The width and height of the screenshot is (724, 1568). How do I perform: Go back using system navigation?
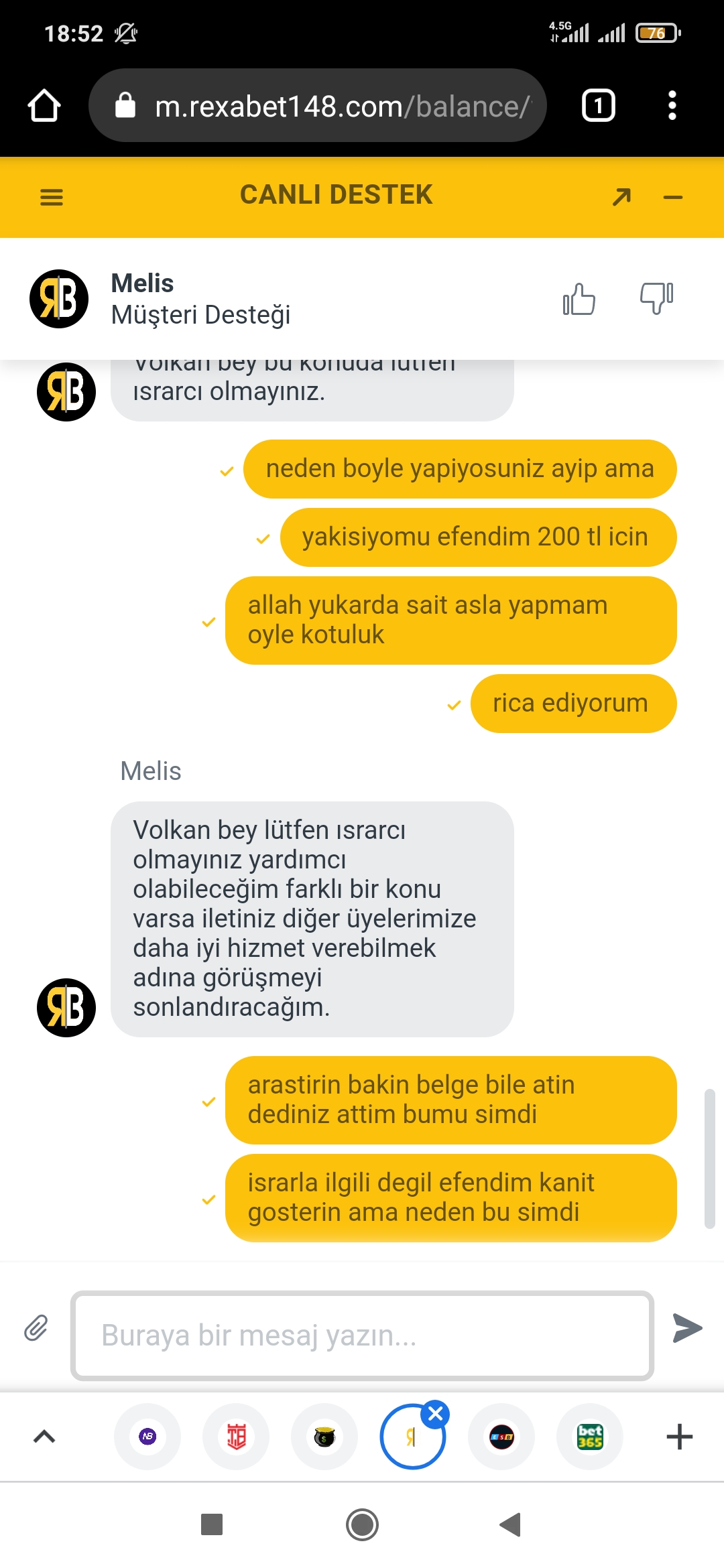[511, 1524]
